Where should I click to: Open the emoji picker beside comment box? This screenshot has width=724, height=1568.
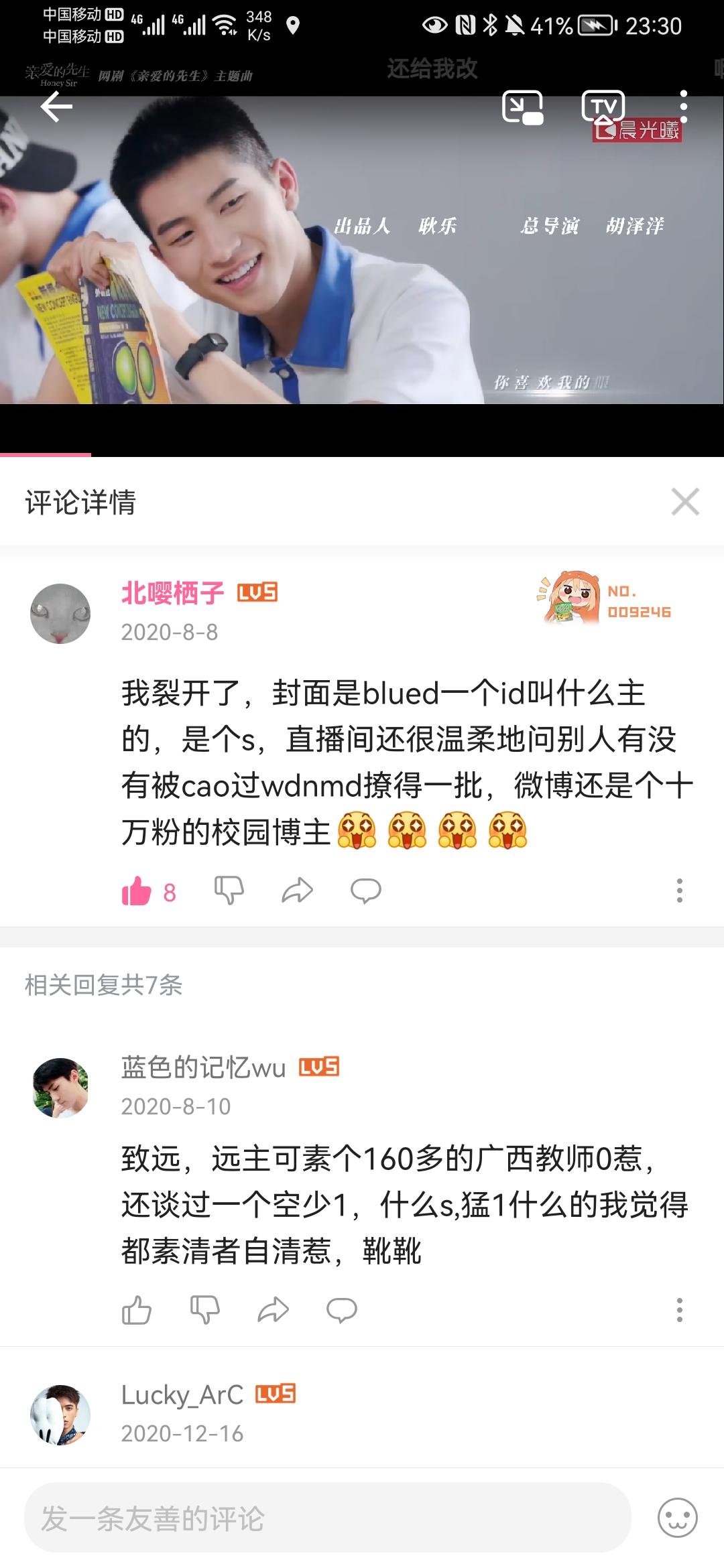[x=678, y=1518]
